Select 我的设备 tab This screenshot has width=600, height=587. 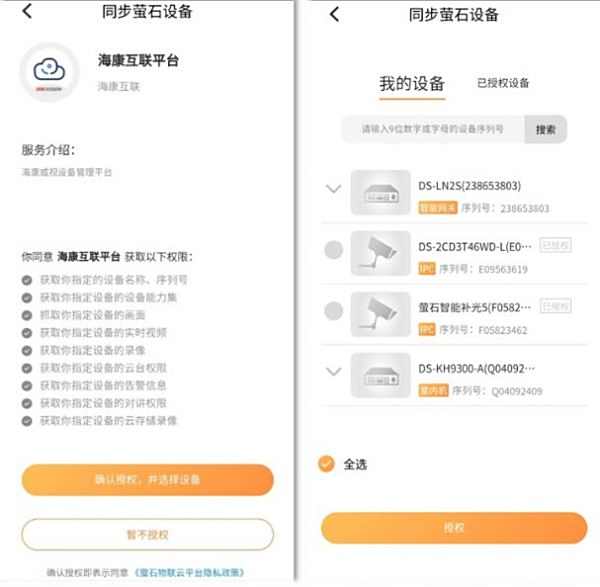click(x=411, y=83)
